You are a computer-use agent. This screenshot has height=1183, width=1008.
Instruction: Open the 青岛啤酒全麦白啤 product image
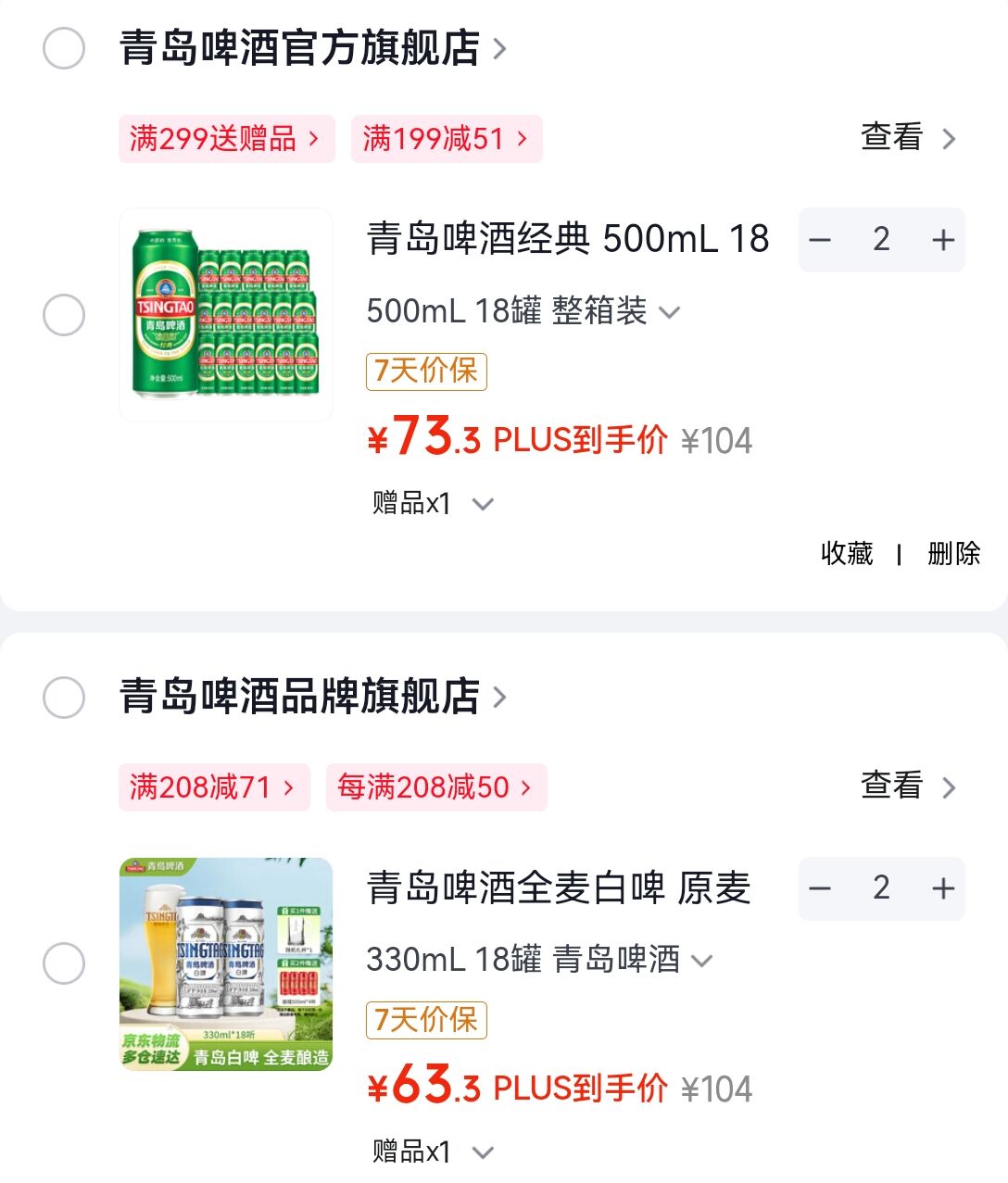pos(226,963)
